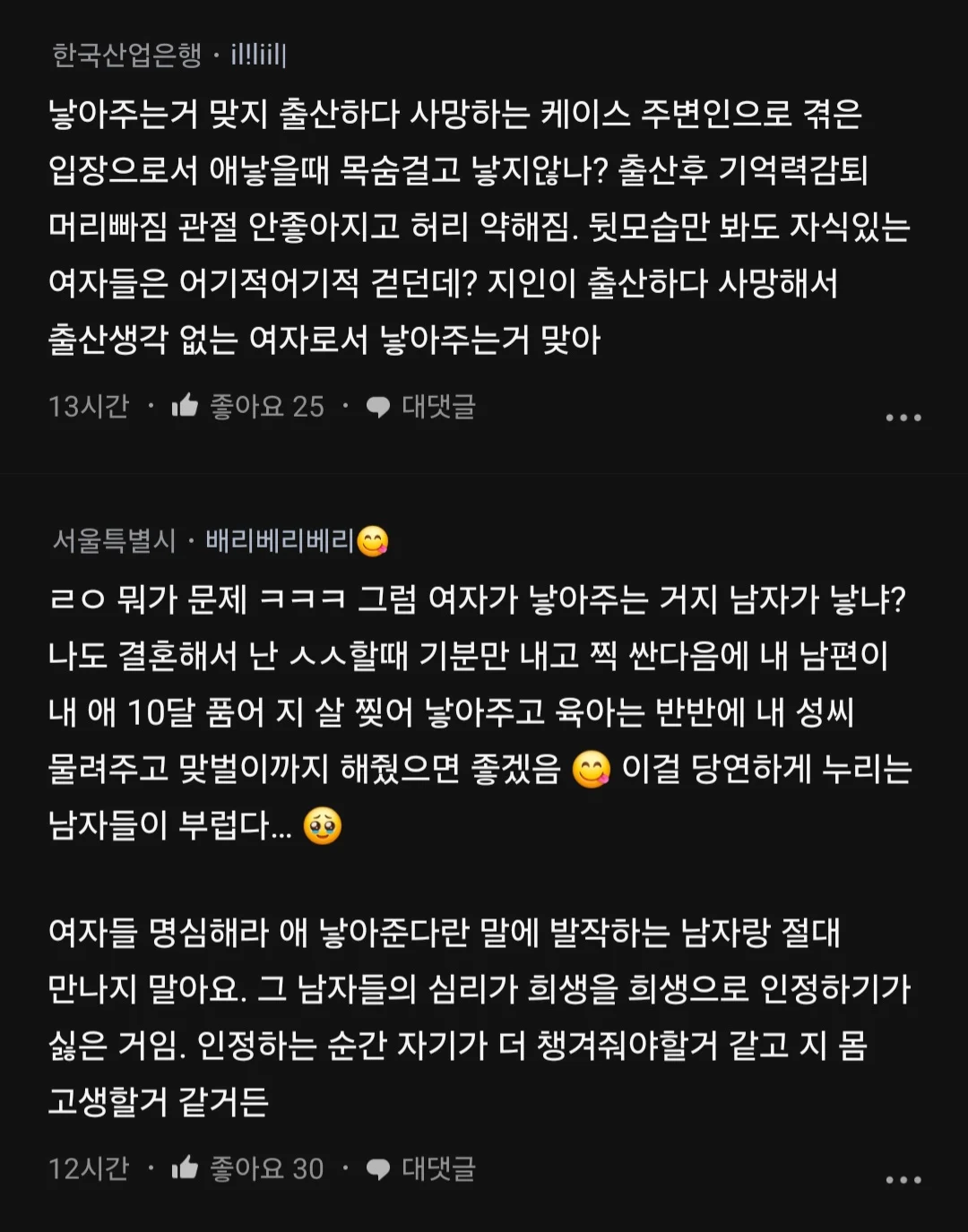The image size is (968, 1232).
Task: Open more options on 배리베리베리's comment
Action: pos(903,1180)
